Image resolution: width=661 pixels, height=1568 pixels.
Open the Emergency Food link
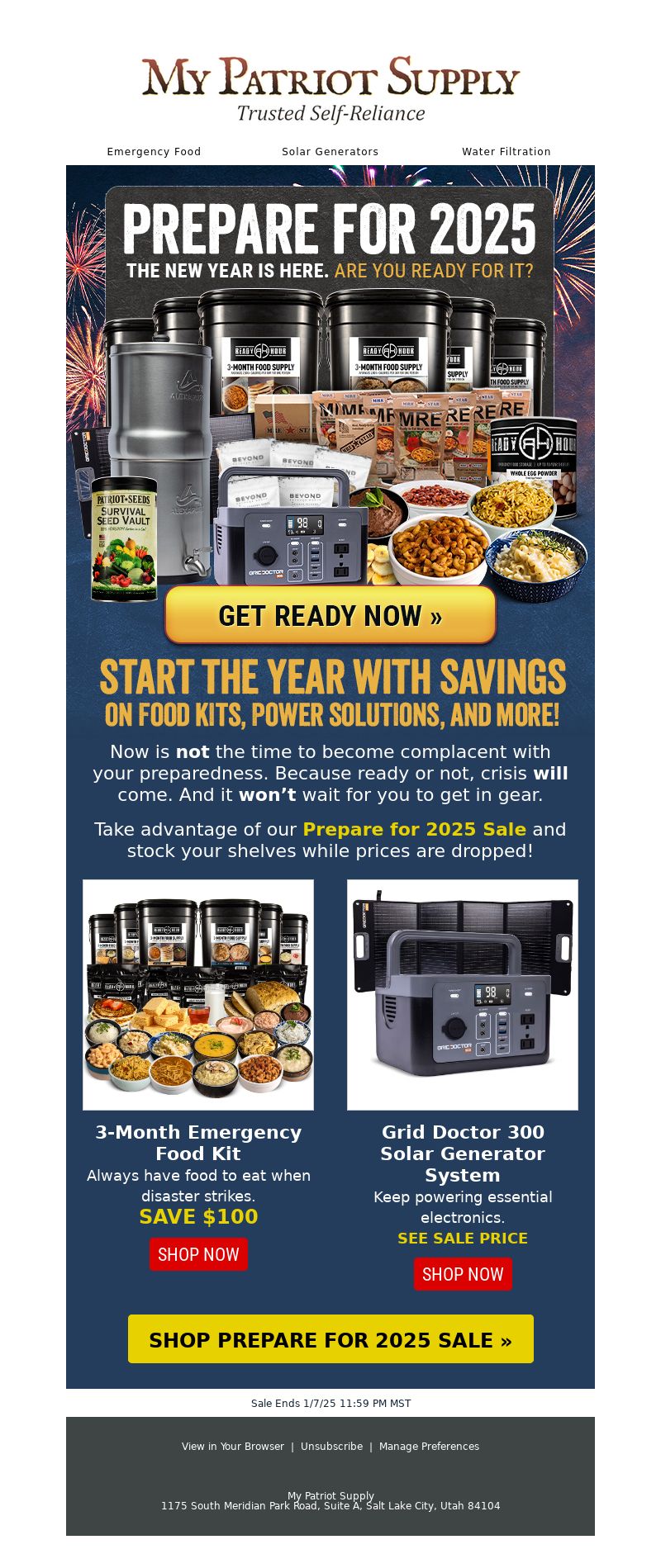(x=154, y=152)
